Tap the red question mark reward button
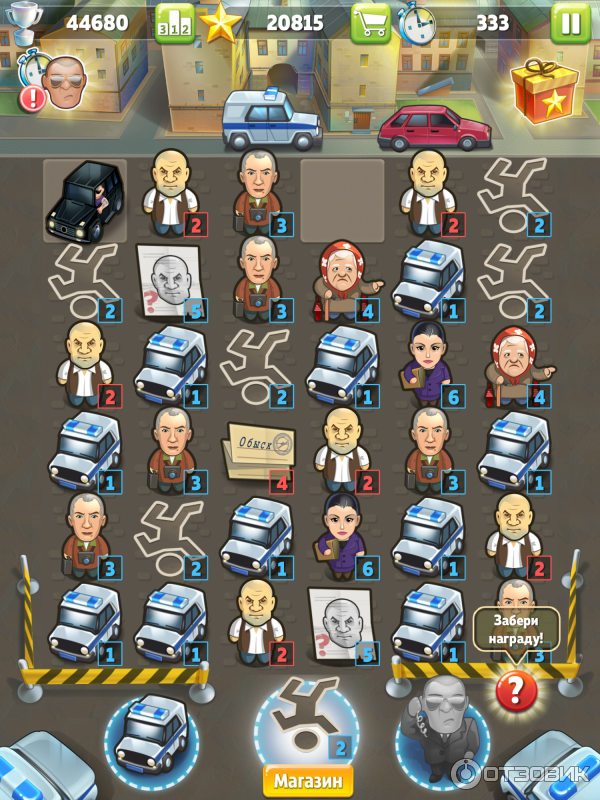This screenshot has width=600, height=800. (516, 691)
